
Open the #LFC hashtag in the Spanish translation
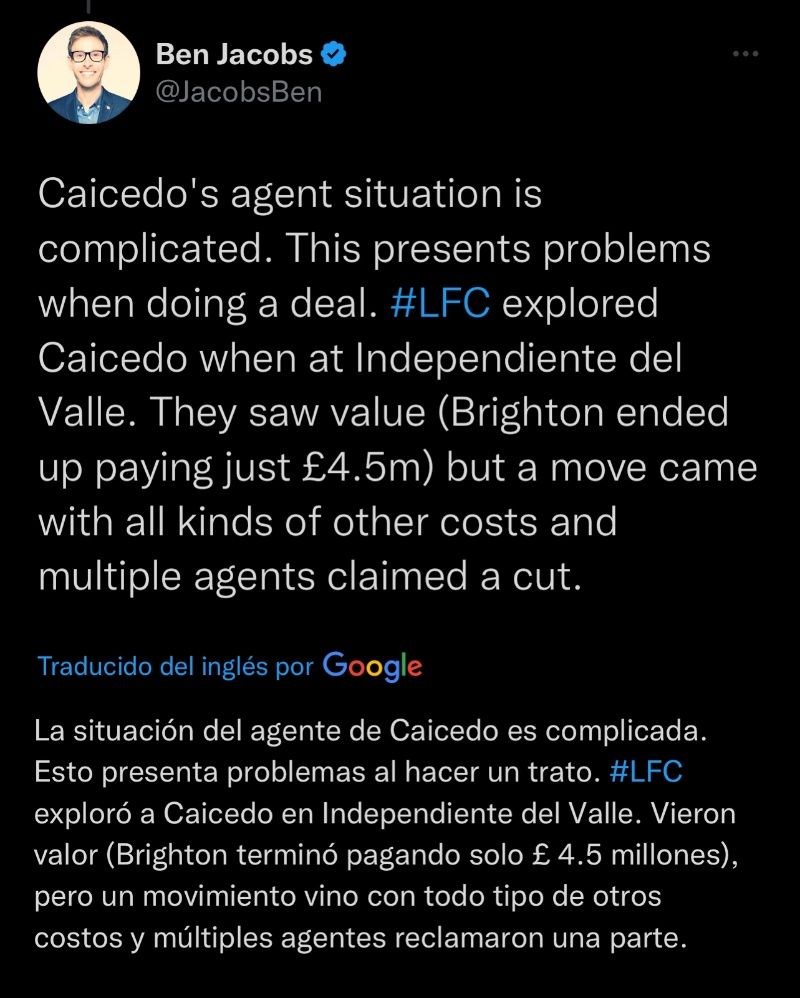tap(645, 772)
